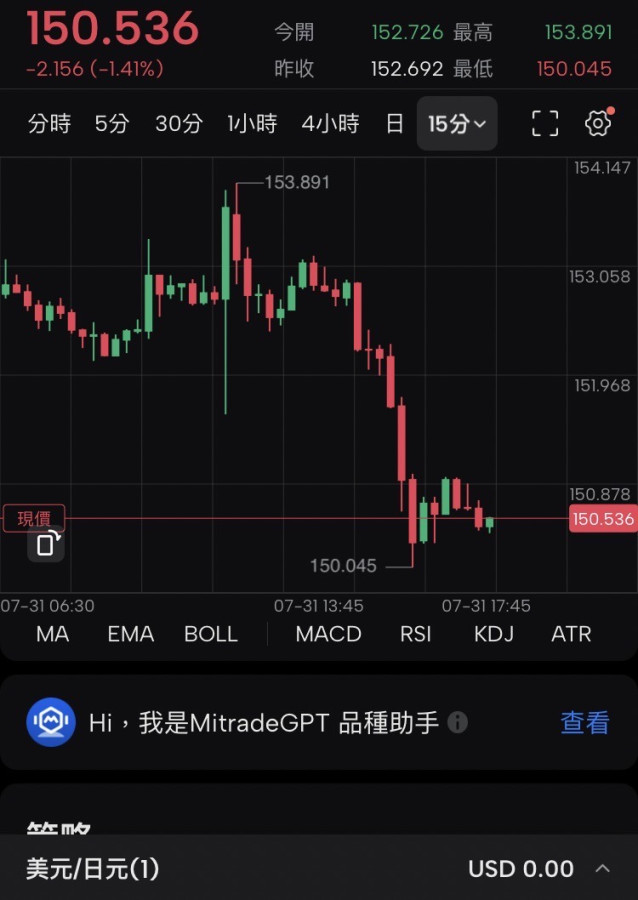Switch to the 1小時 timeframe
Screen dimensions: 638x900
(x=251, y=124)
